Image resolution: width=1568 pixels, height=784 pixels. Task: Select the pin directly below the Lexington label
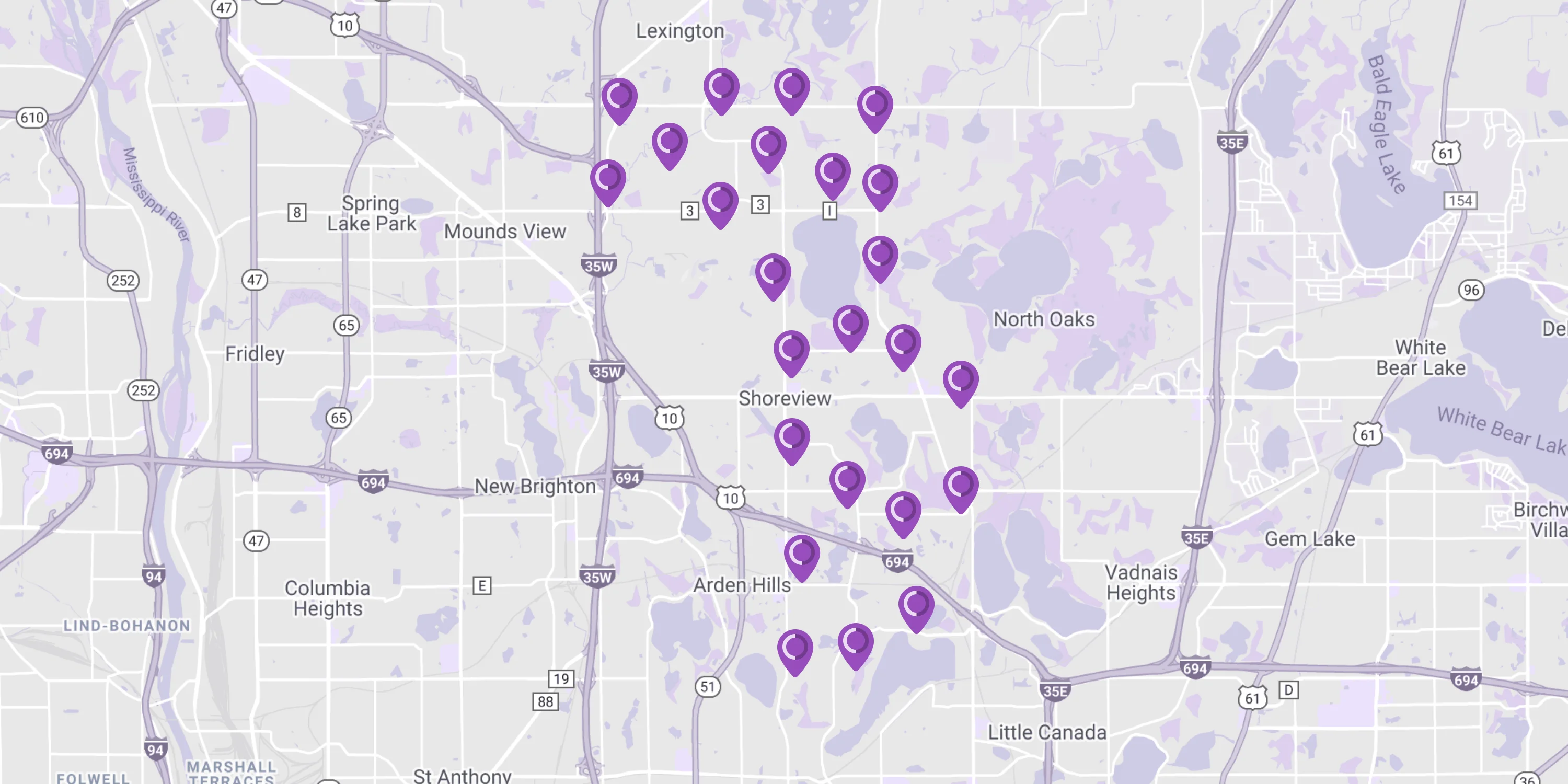721,88
